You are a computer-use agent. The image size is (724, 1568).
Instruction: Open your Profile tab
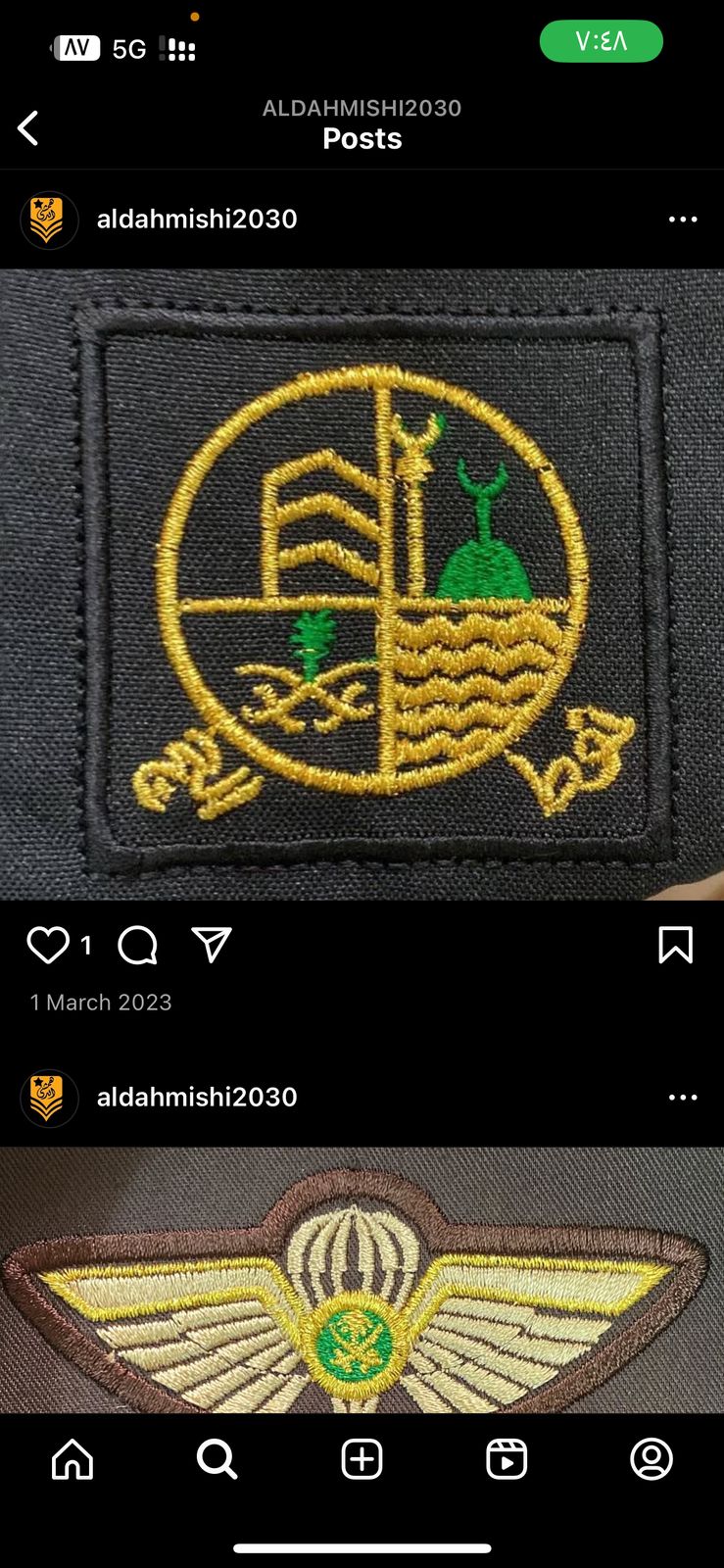[652, 1459]
